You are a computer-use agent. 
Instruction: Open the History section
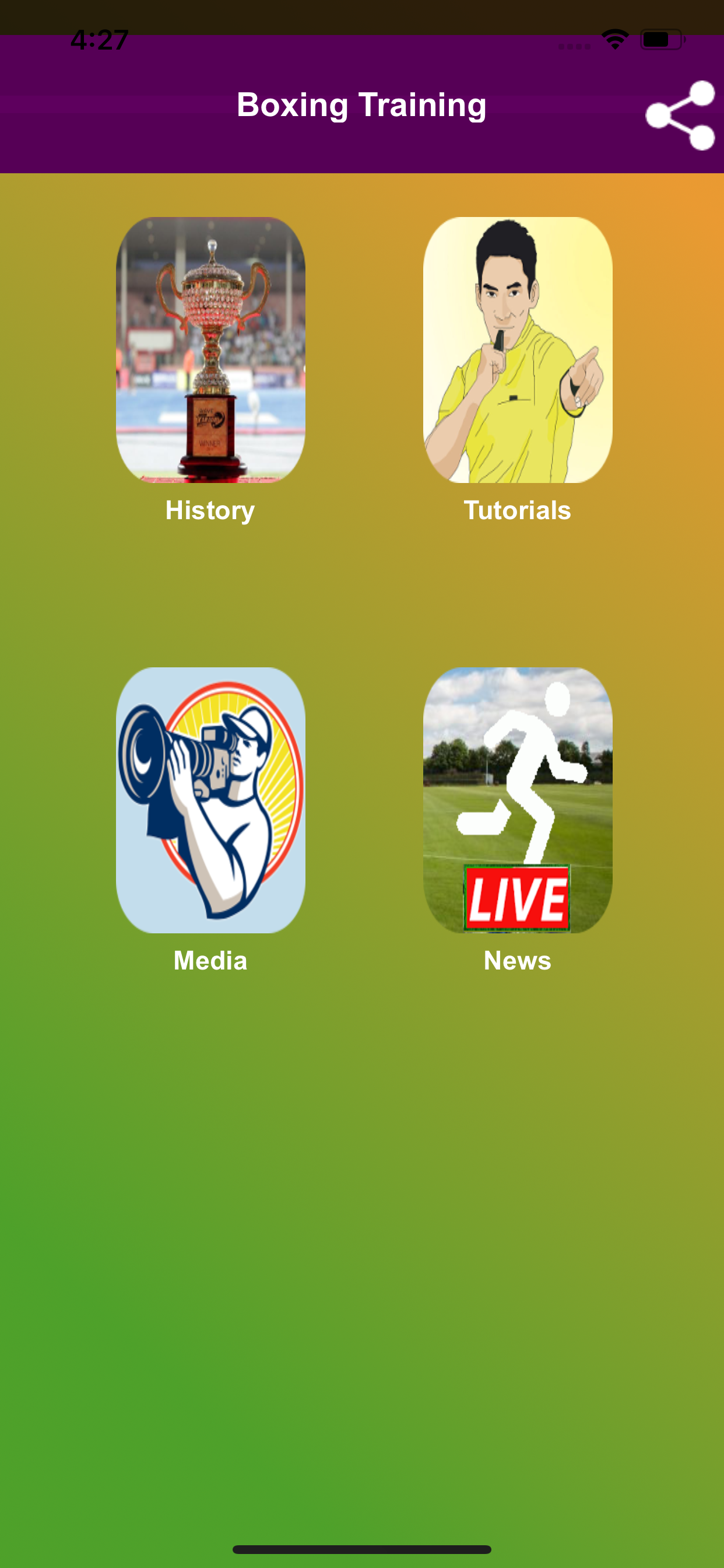click(210, 350)
